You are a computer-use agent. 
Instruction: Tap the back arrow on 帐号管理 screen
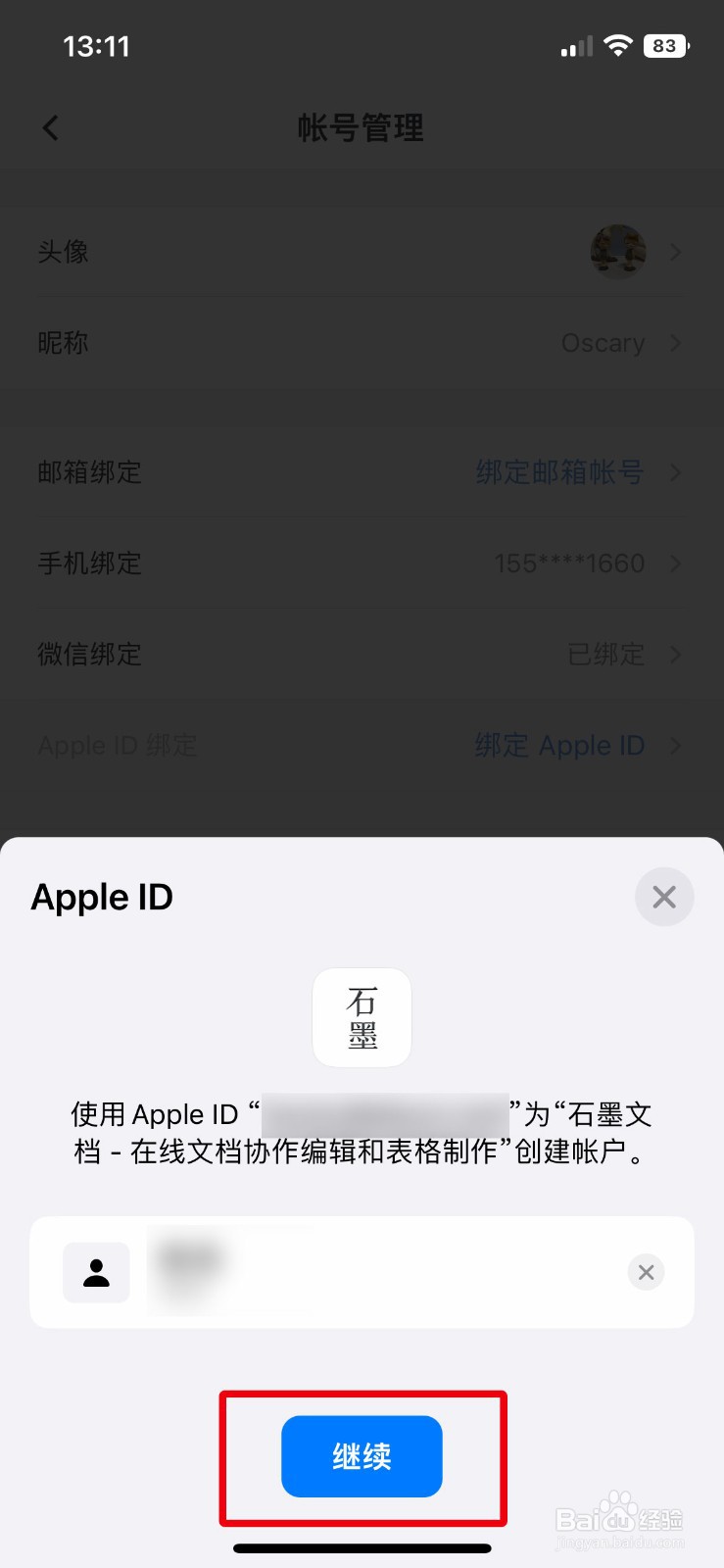tap(50, 127)
